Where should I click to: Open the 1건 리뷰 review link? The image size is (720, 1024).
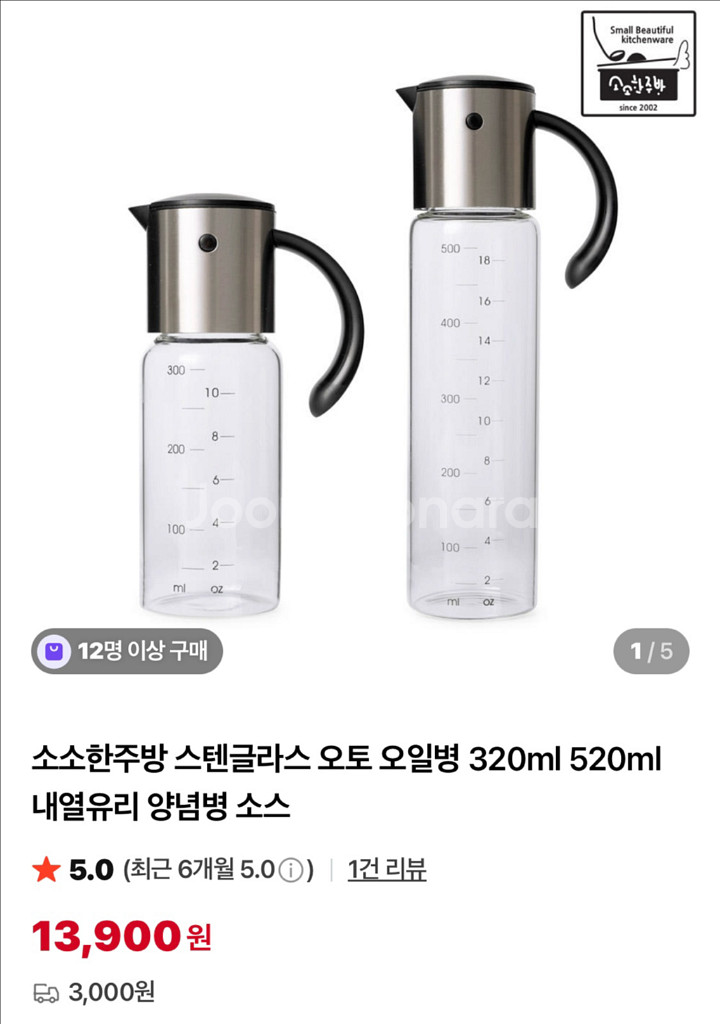[387, 870]
